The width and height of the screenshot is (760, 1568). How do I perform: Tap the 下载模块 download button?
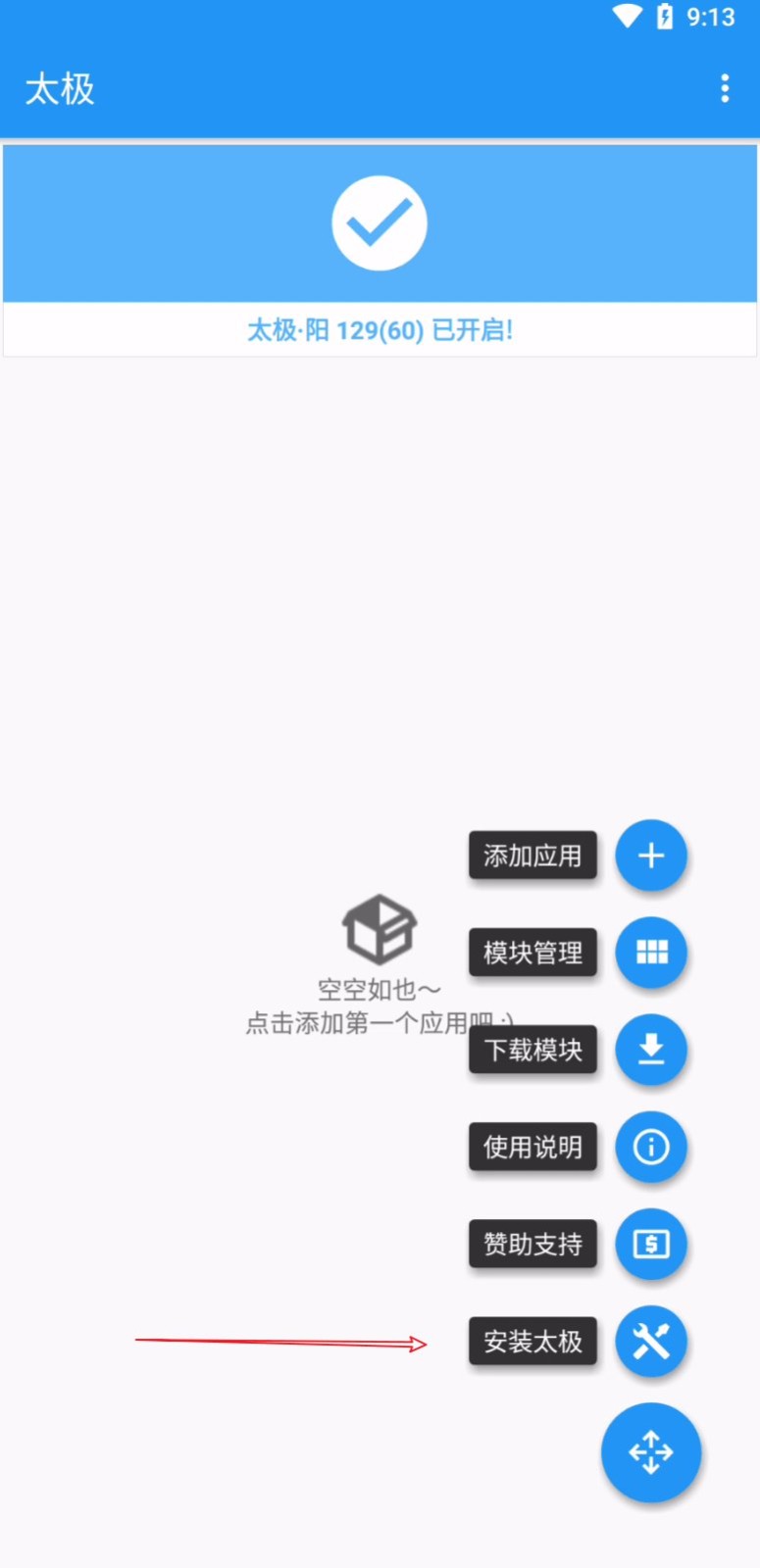pos(651,1050)
